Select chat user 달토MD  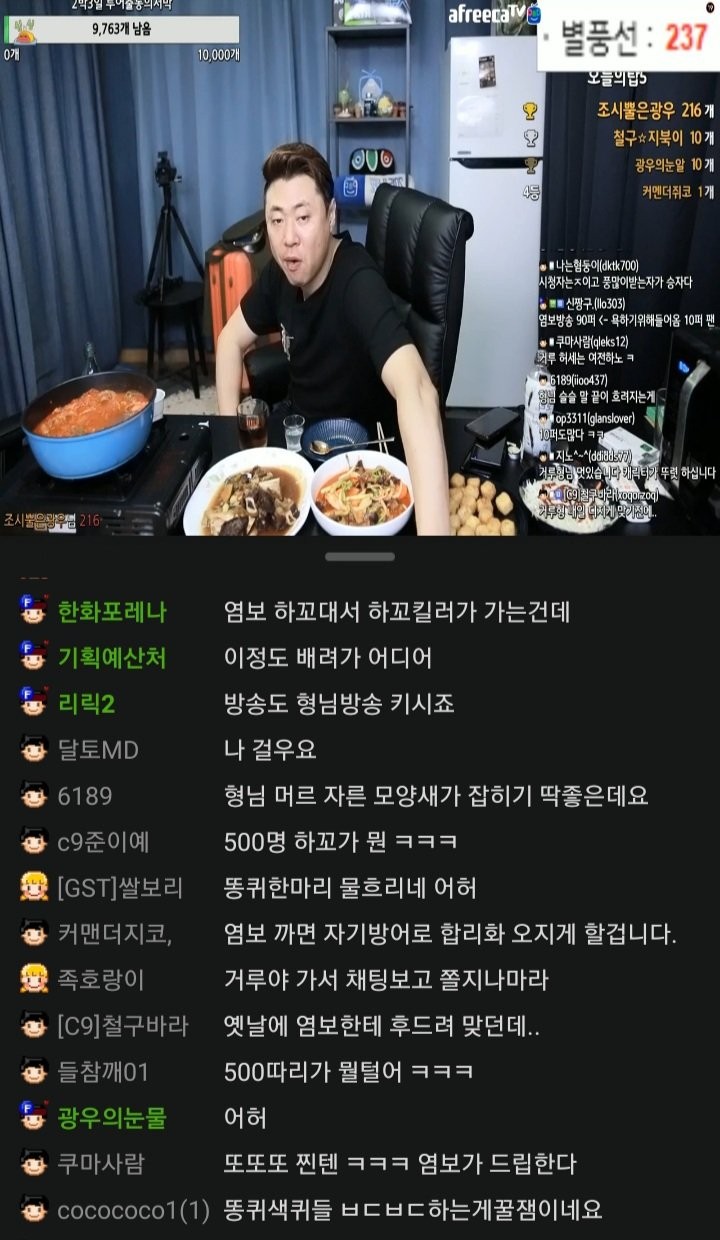pyautogui.click(x=97, y=749)
